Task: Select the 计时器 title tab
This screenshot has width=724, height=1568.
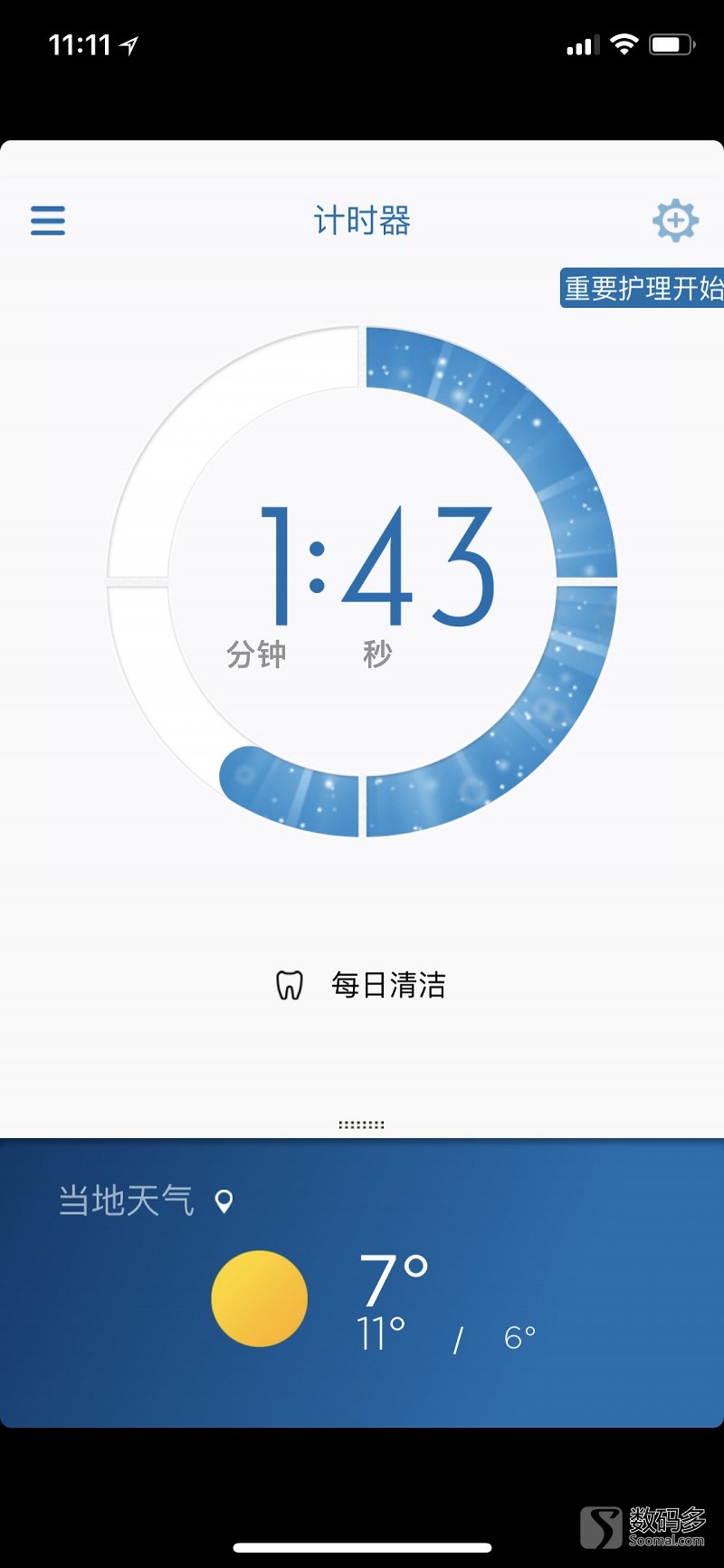Action: [361, 221]
